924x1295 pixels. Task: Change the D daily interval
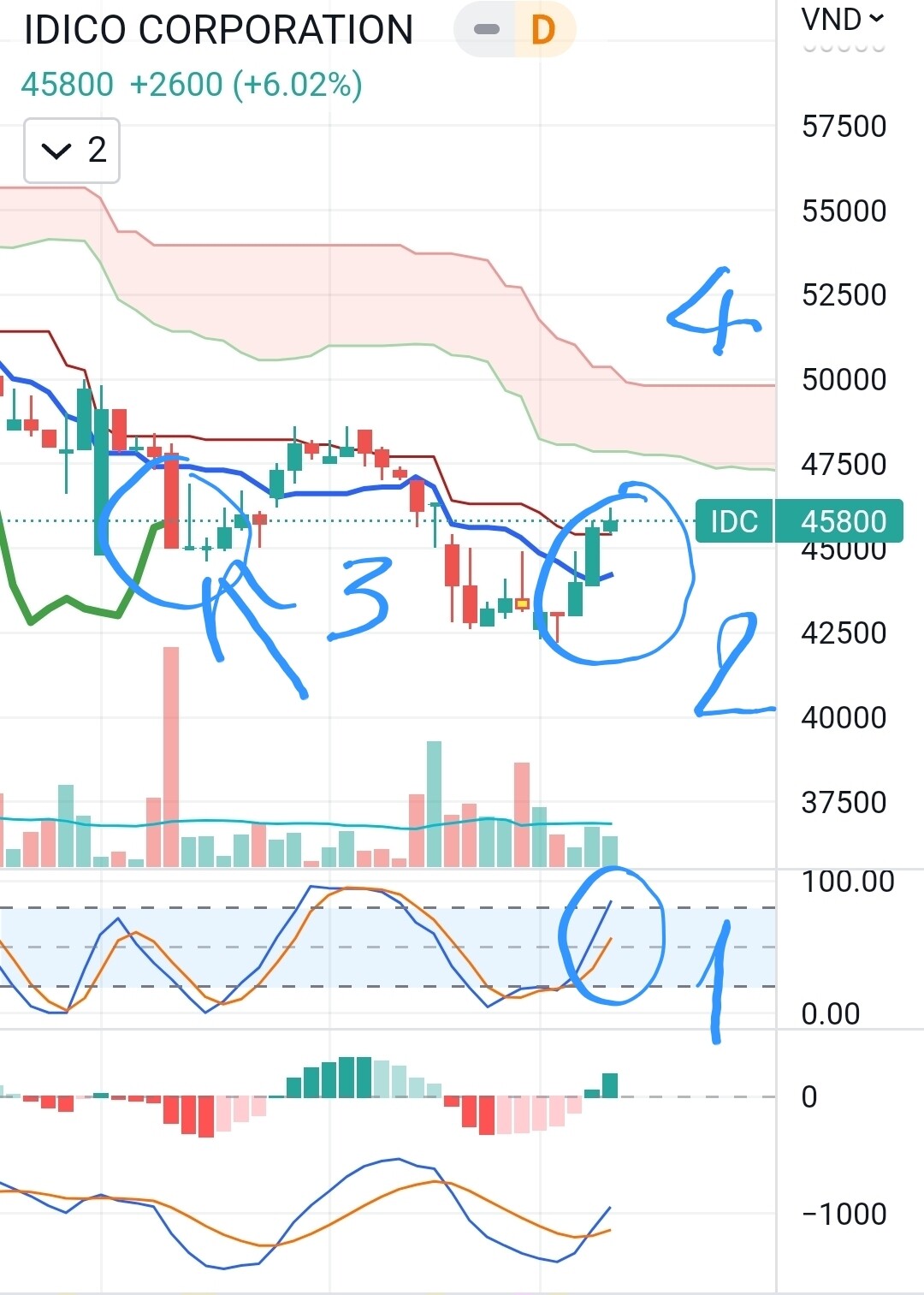(x=543, y=30)
